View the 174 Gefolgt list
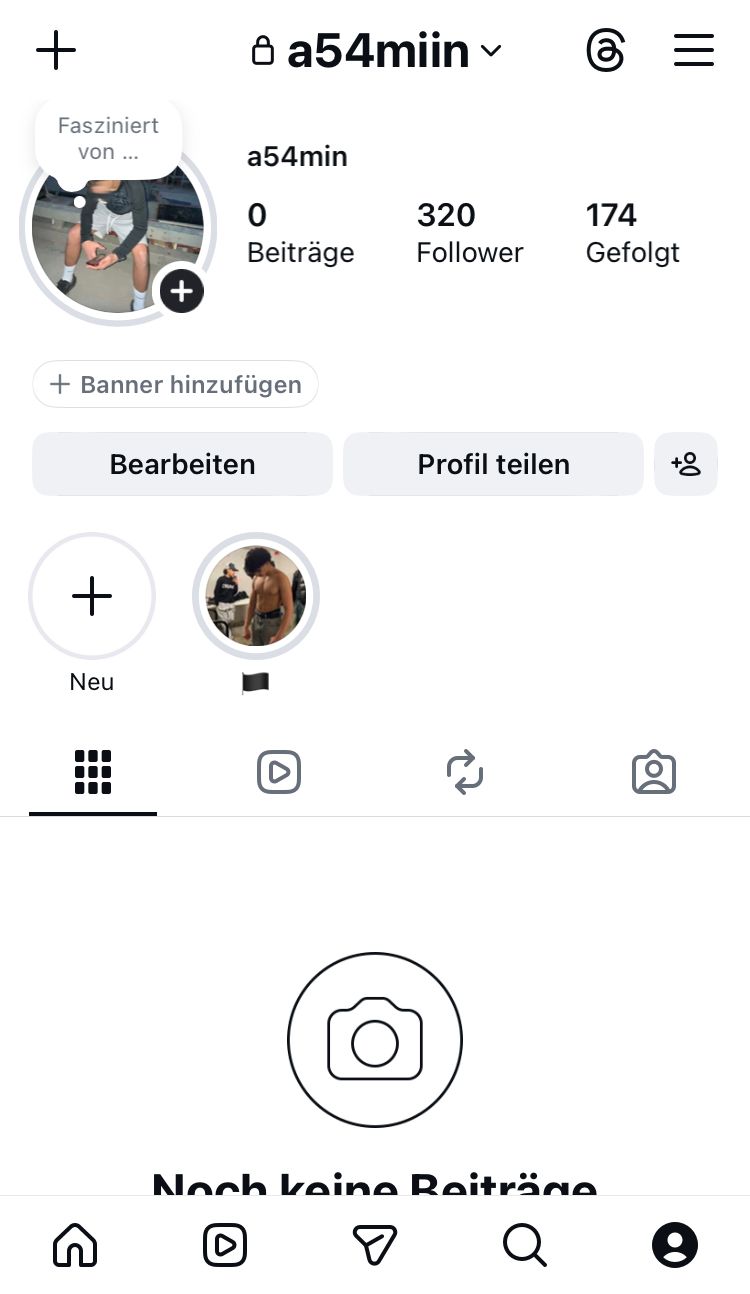Viewport: 750px width, 1294px height. [632, 232]
